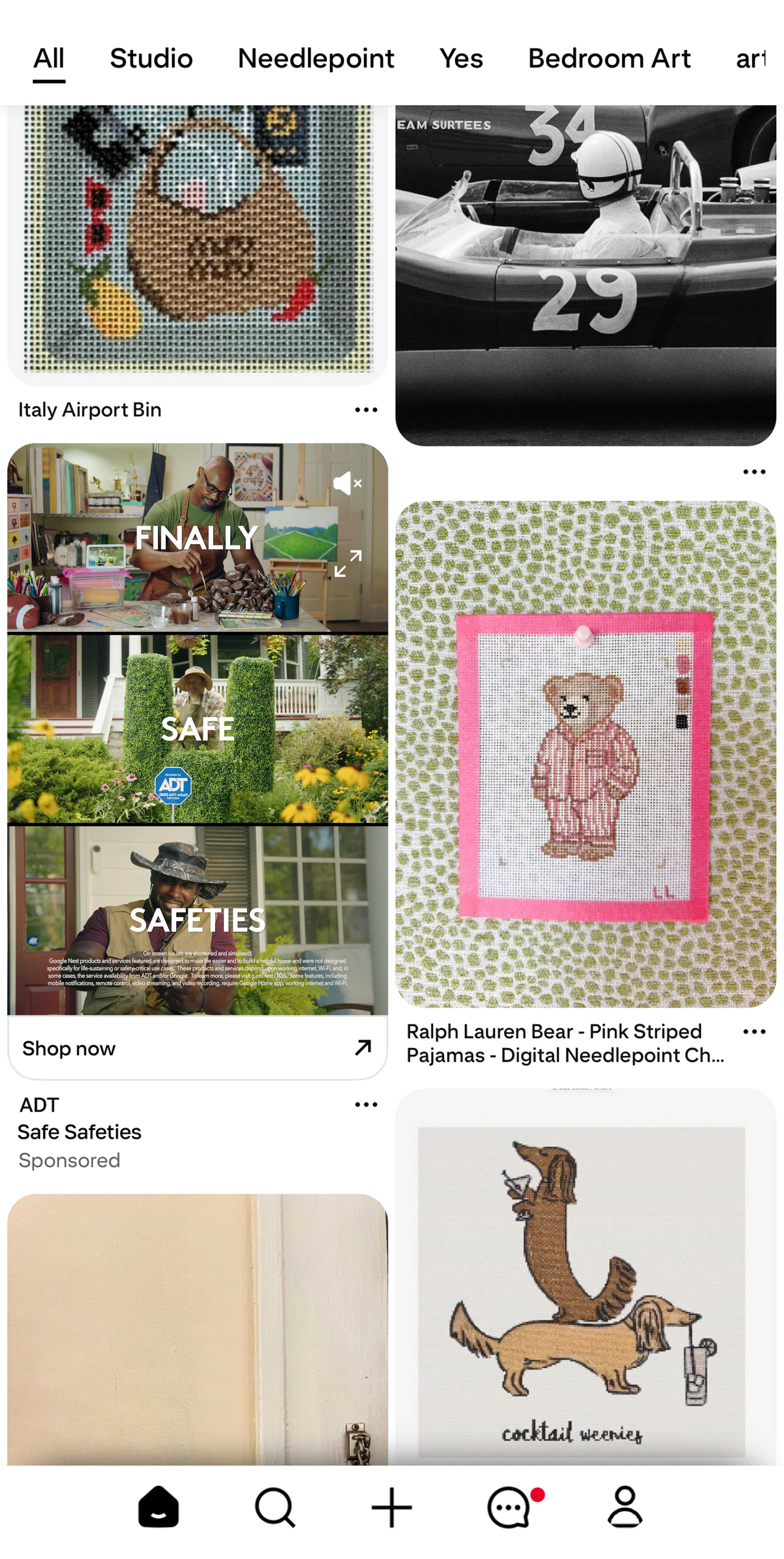This screenshot has height=1559, width=784.
Task: Open the Italy Airport Bin pin
Action: point(197,242)
